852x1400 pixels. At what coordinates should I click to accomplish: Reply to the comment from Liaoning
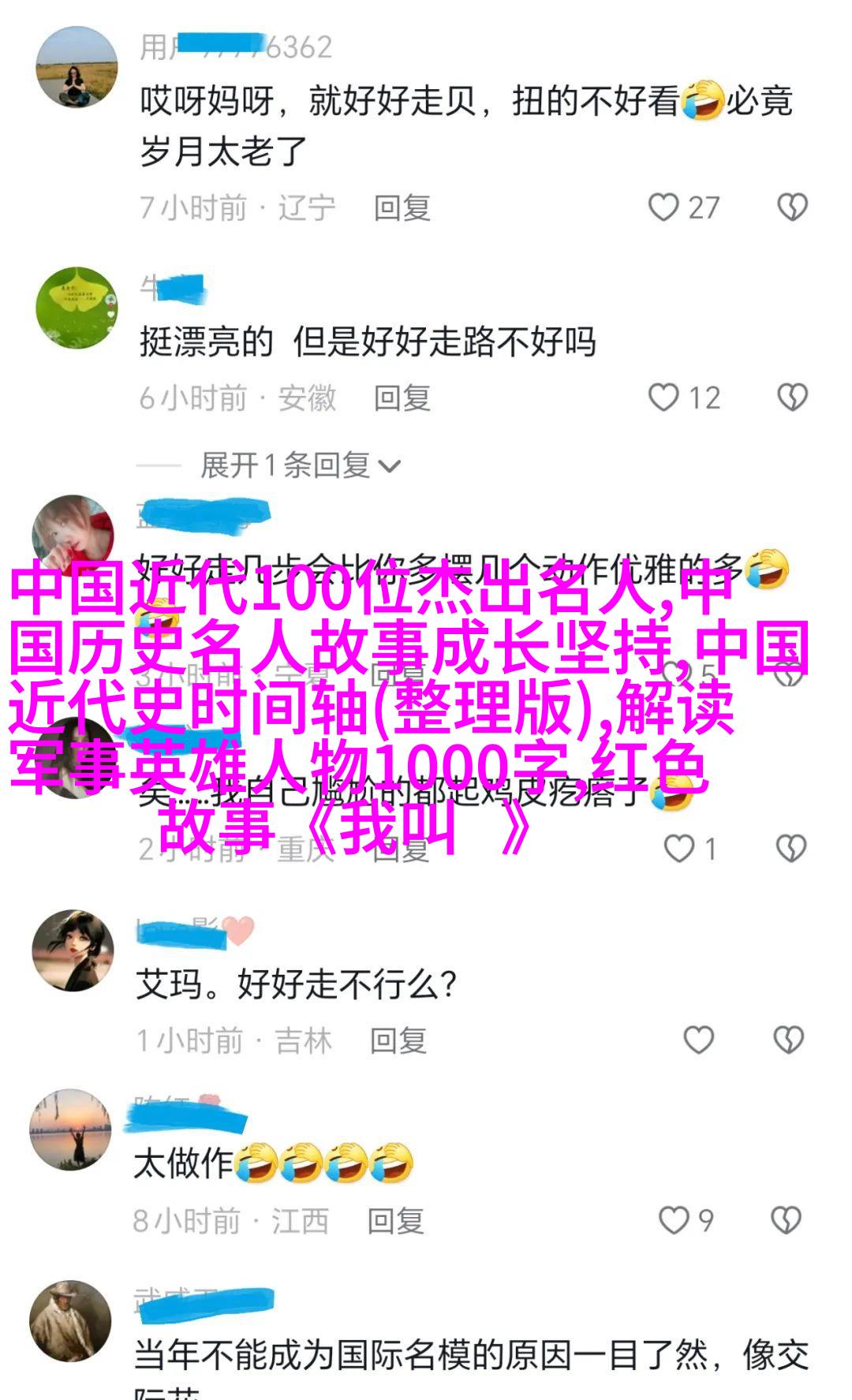[402, 208]
